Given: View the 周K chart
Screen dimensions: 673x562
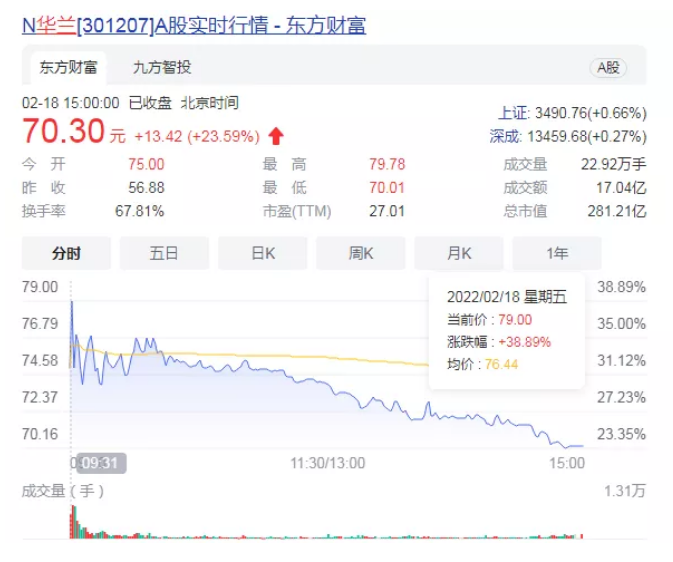Looking at the screenshot, I should (x=360, y=253).
